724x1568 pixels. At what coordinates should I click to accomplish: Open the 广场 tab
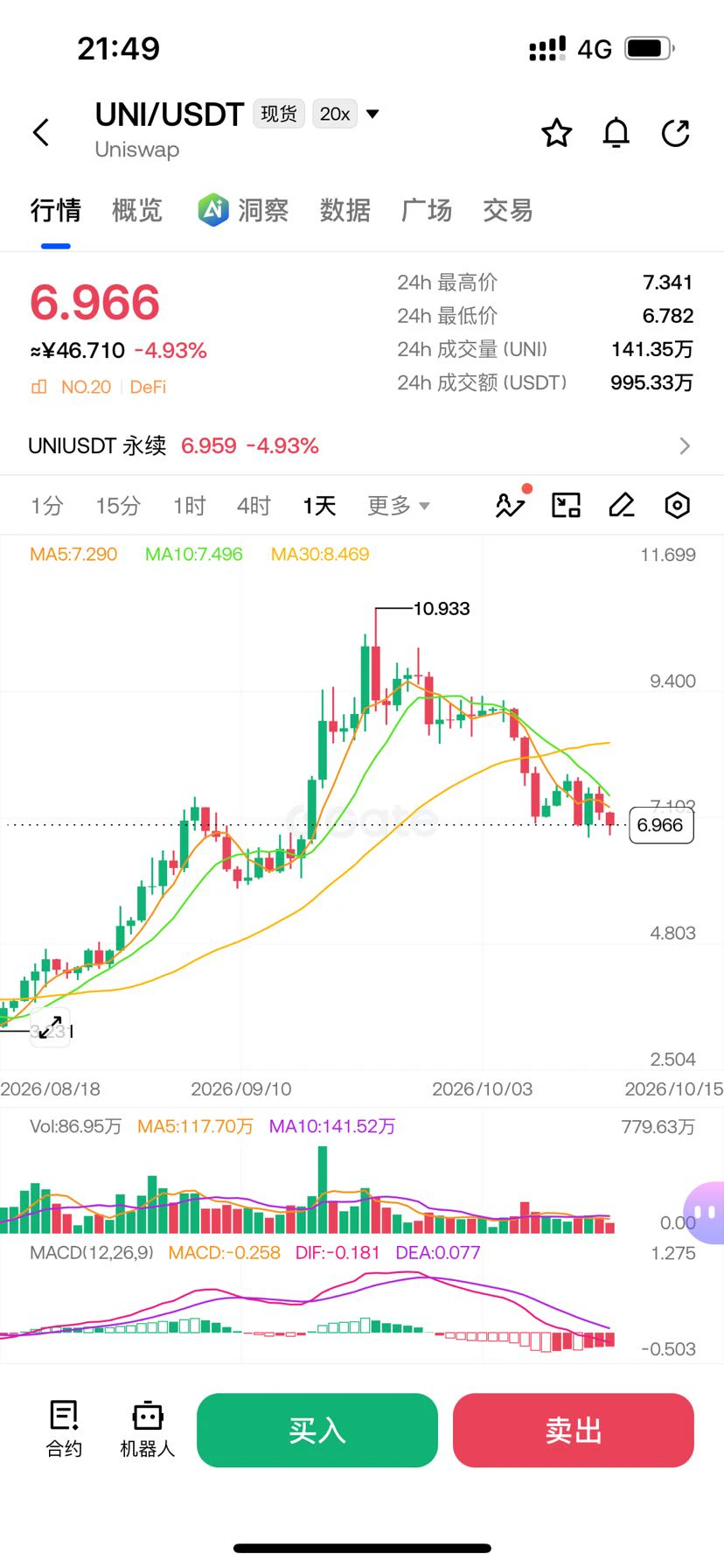426,210
